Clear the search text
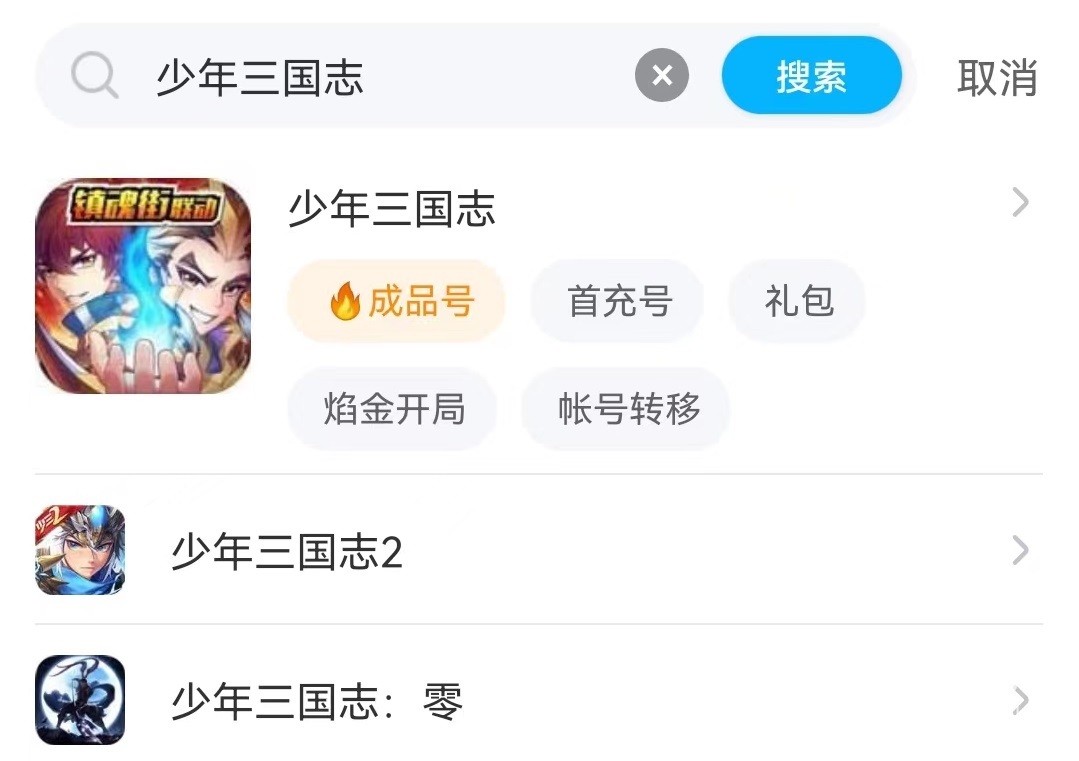 pos(662,76)
